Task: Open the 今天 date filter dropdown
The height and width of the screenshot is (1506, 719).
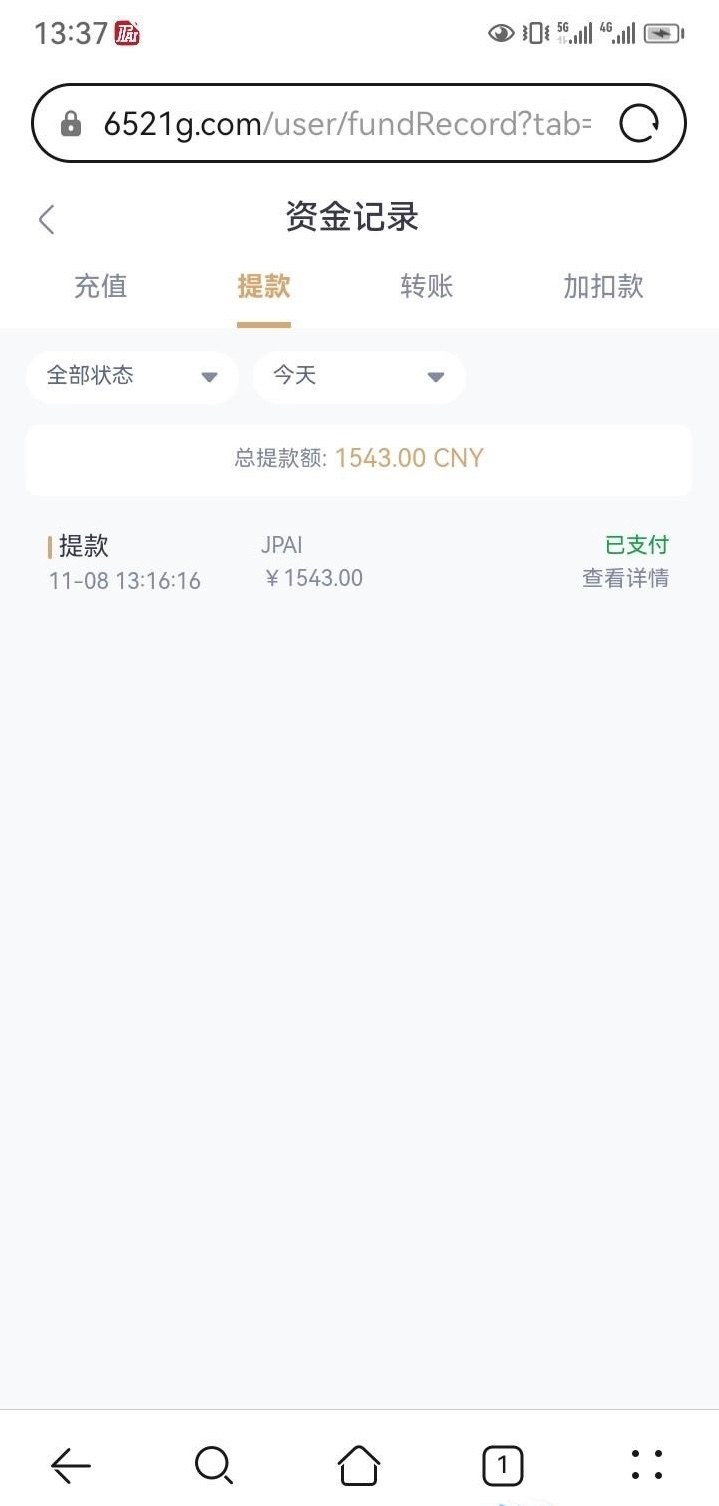Action: coord(358,377)
